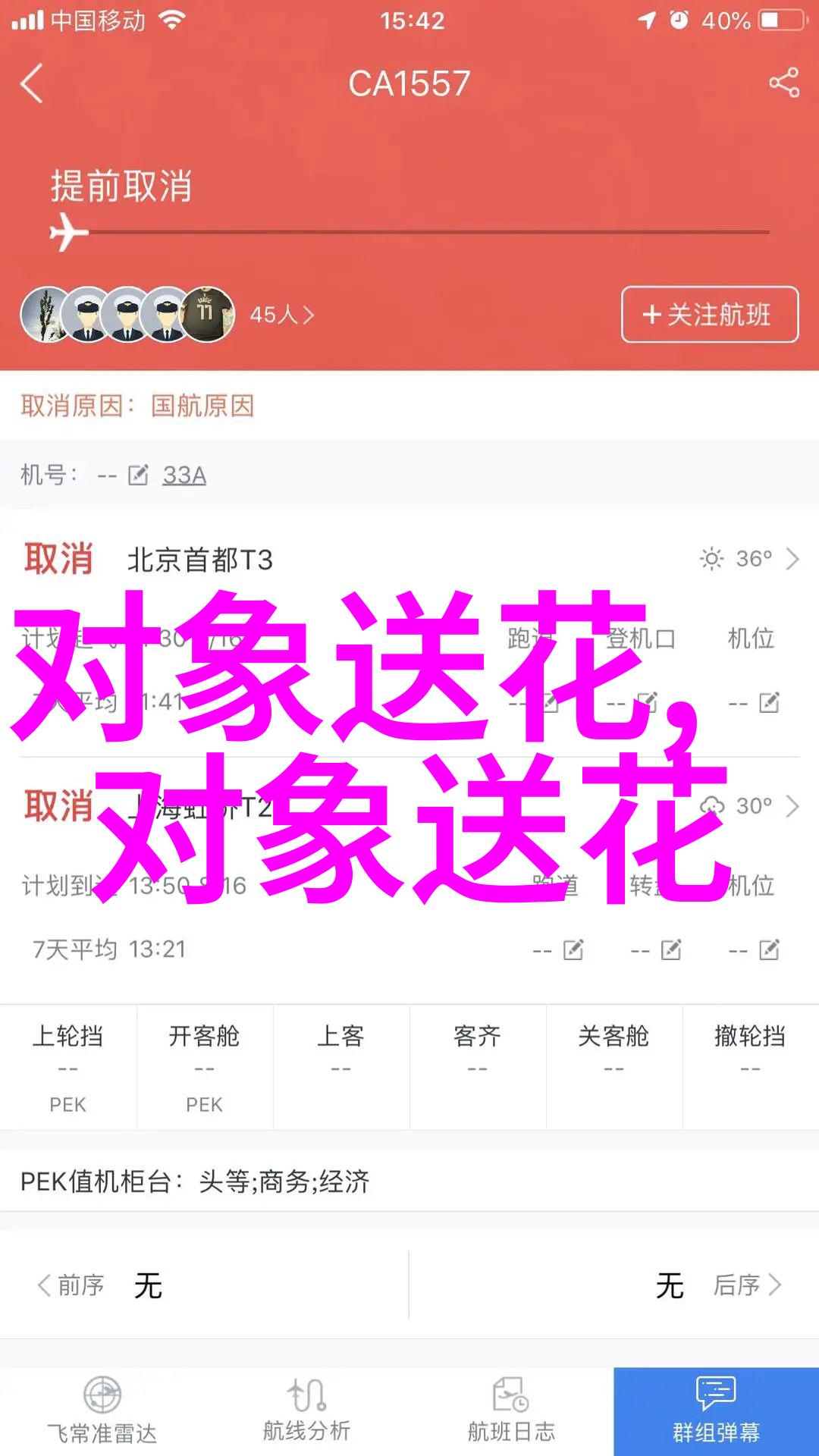Switch to the 航线分析 tab
Image resolution: width=819 pixels, height=1456 pixels.
tap(306, 1410)
